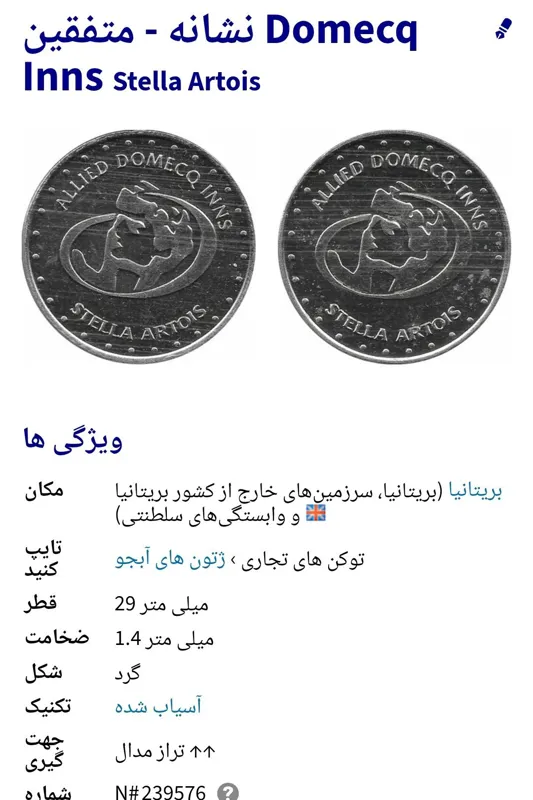Open the آسیاب شده technique link
Screen dimensions: 533x800
pos(158,706)
